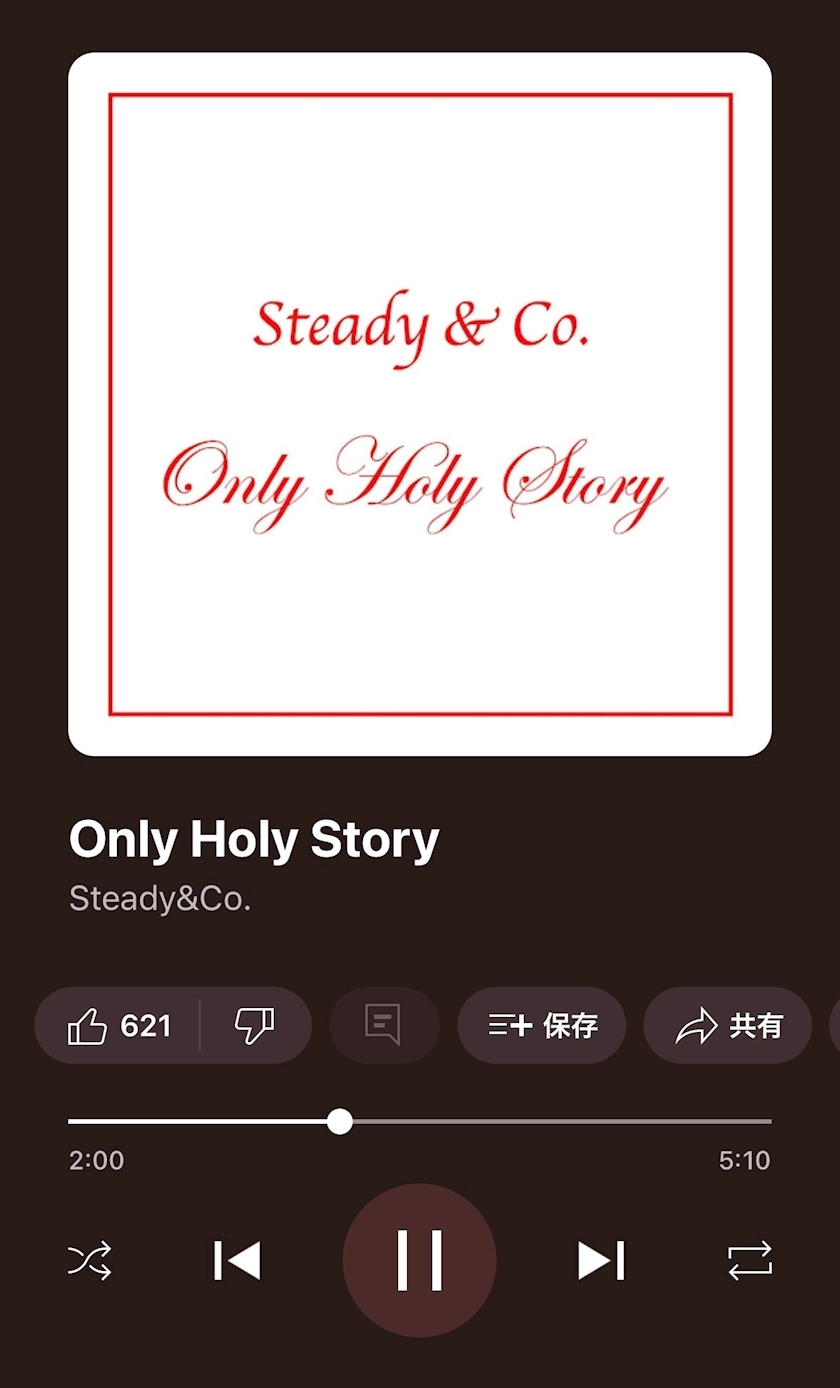Toggle repeat mode

pos(750,1261)
